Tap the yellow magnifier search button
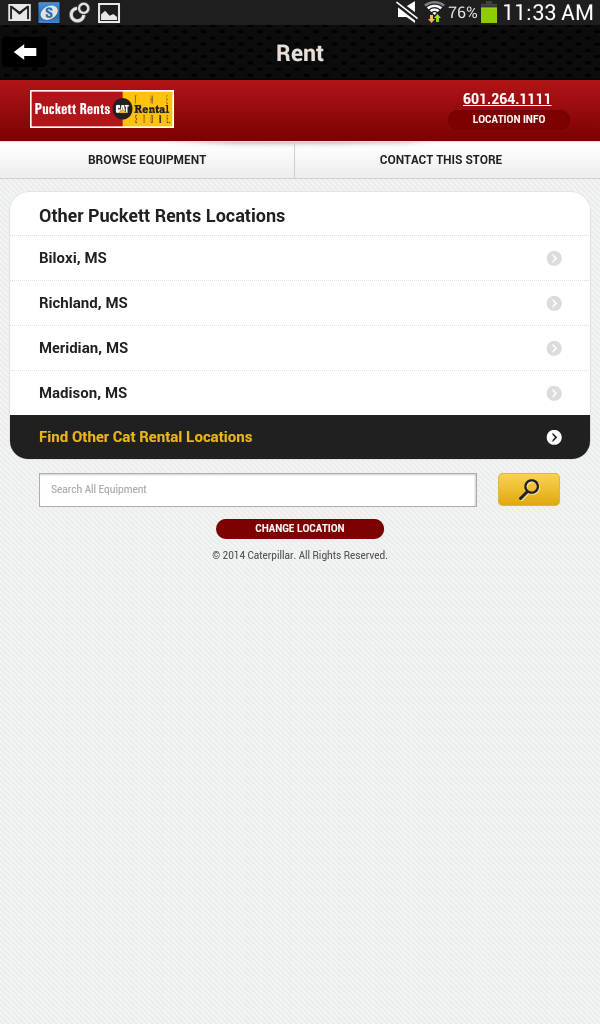The width and height of the screenshot is (600, 1024). [x=529, y=490]
